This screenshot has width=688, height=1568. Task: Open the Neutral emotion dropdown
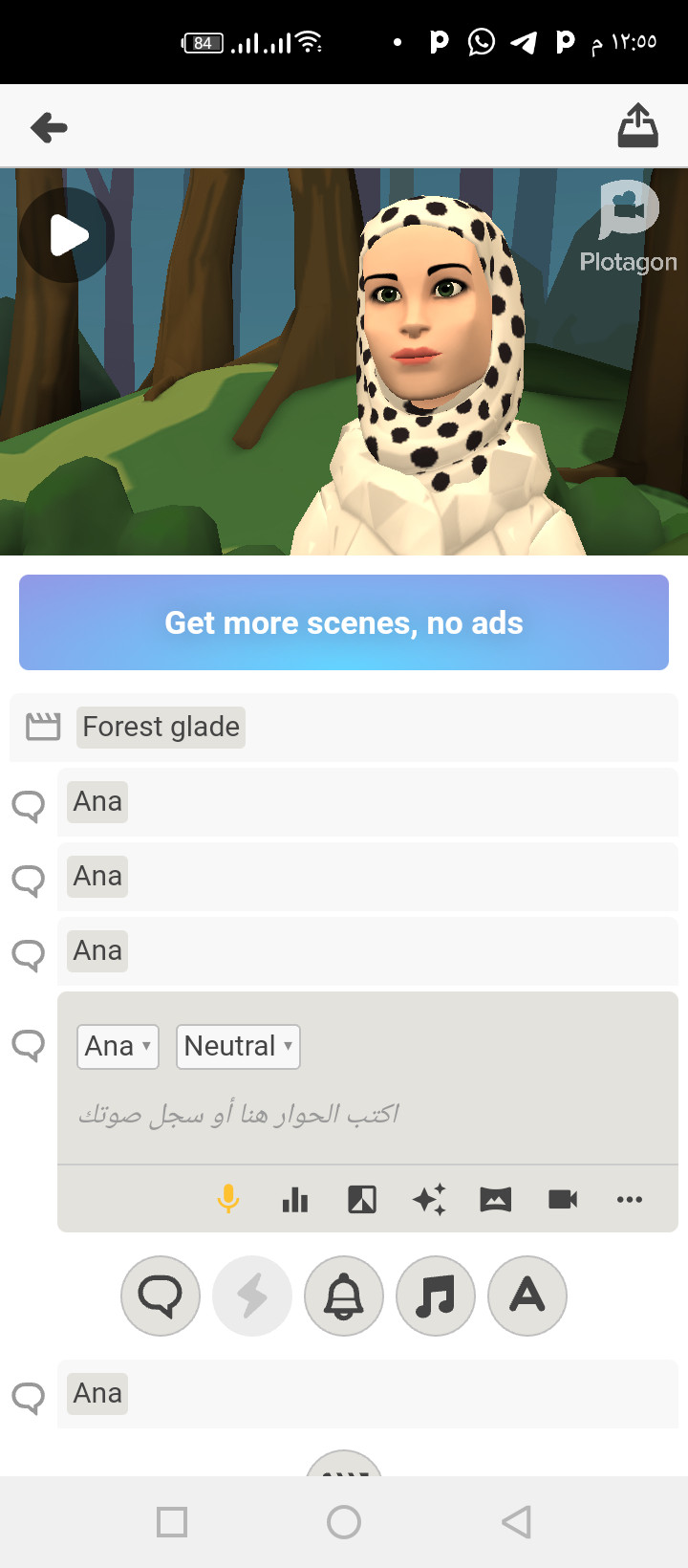(x=238, y=1046)
